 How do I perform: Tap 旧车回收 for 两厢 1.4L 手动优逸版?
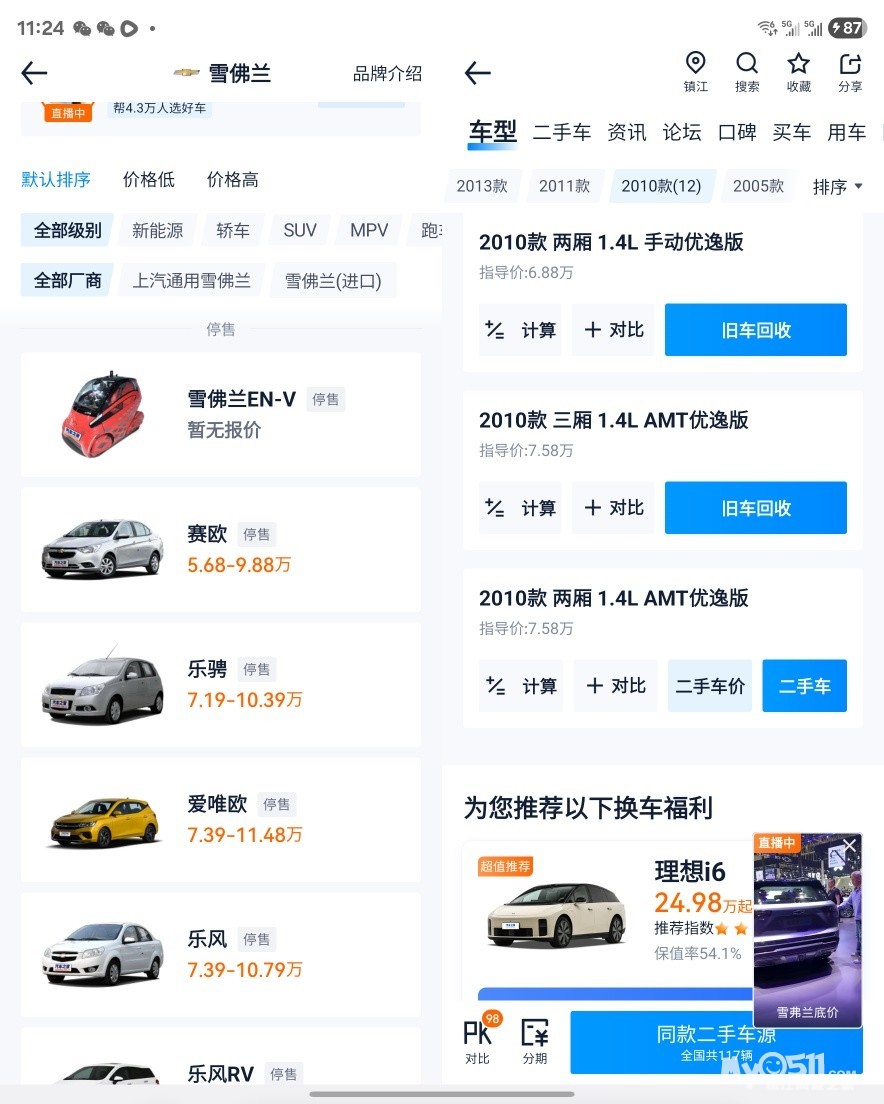(756, 330)
